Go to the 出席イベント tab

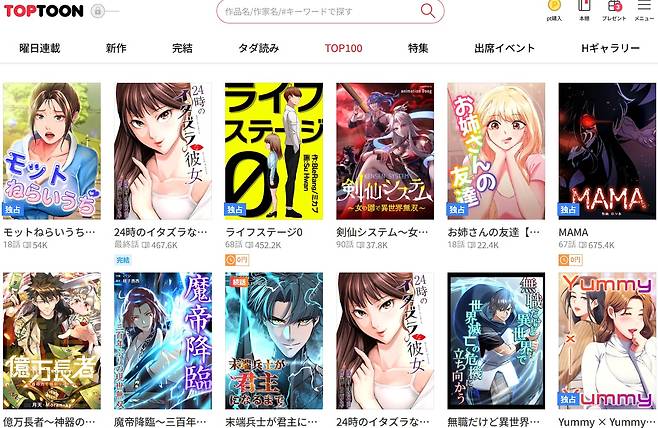tap(505, 48)
